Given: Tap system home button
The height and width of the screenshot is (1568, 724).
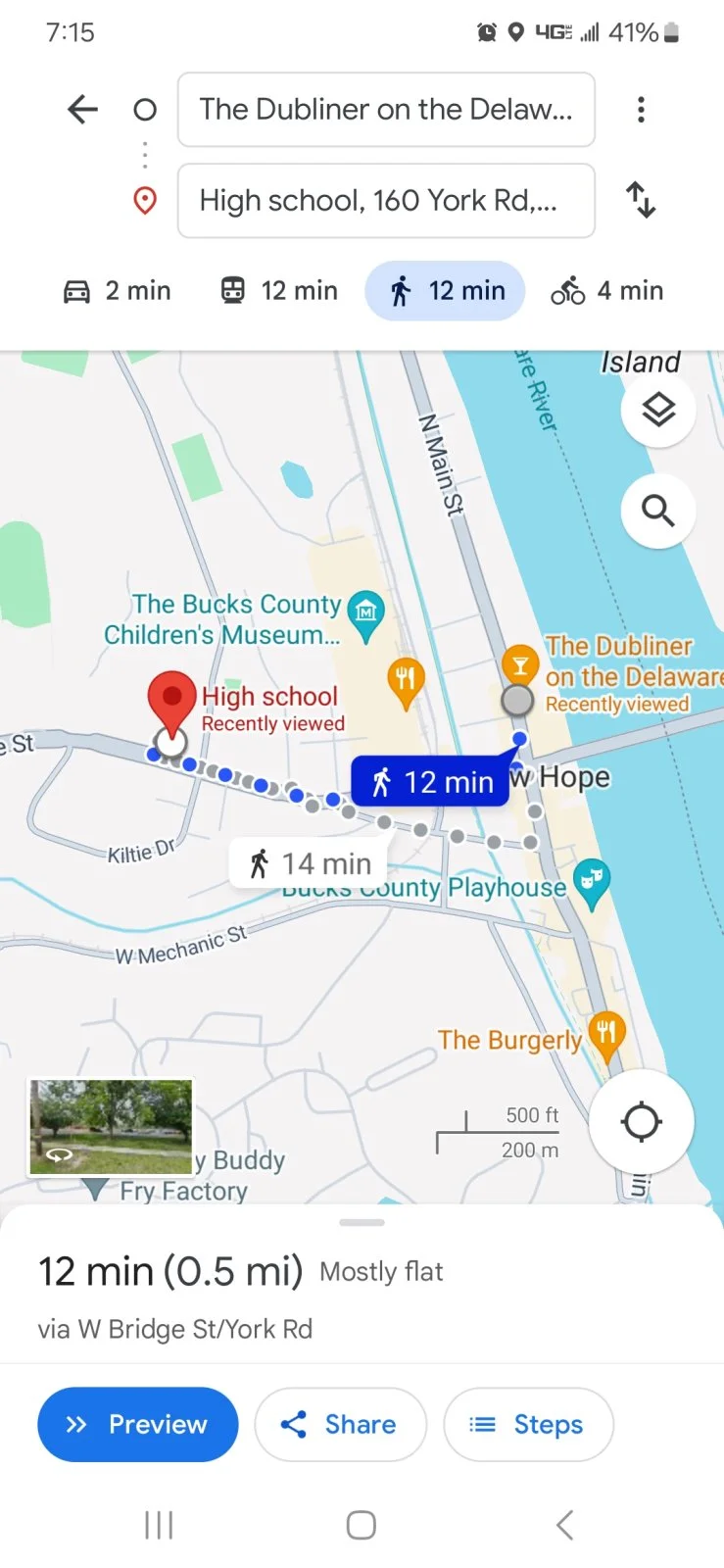Looking at the screenshot, I should tap(362, 1525).
